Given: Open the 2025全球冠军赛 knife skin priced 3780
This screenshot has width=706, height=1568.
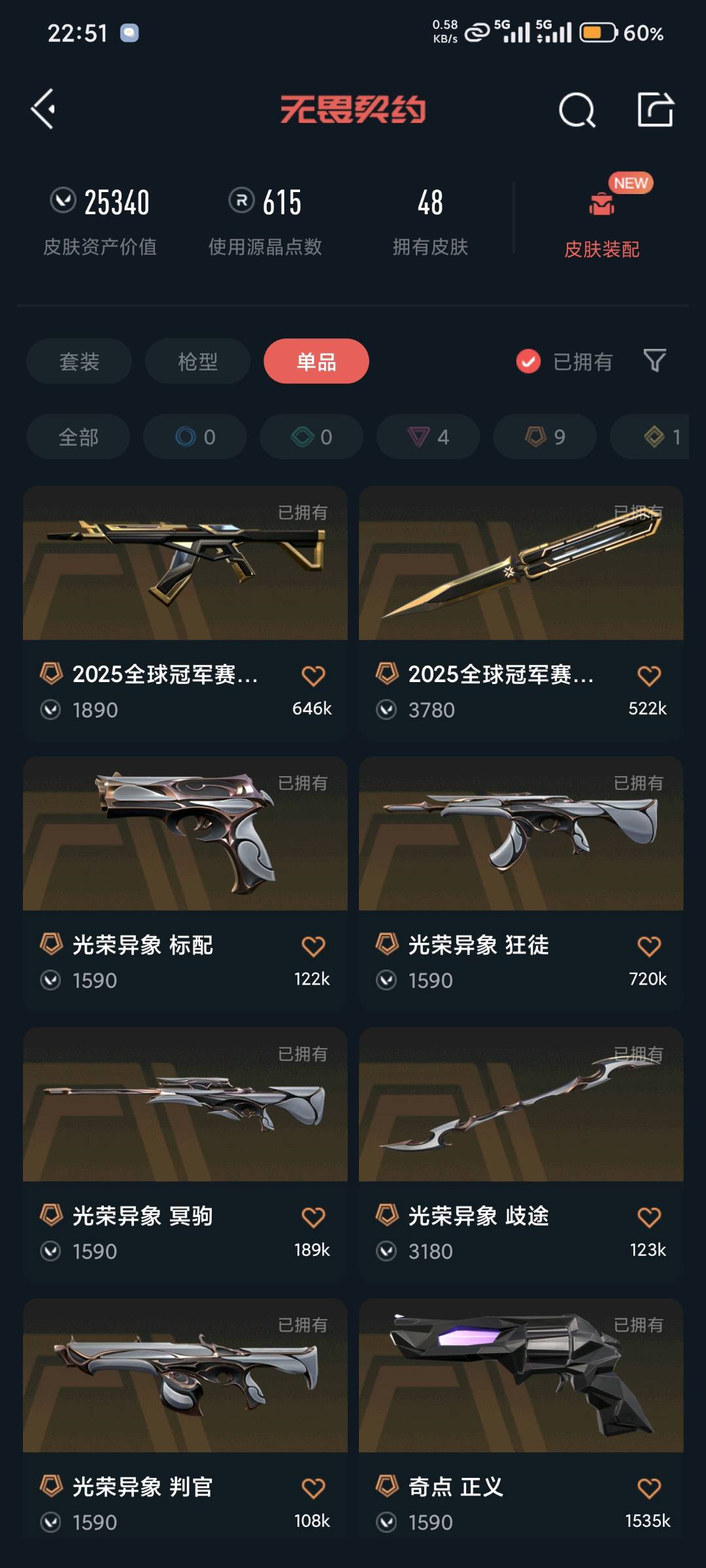Looking at the screenshot, I should 521,563.
